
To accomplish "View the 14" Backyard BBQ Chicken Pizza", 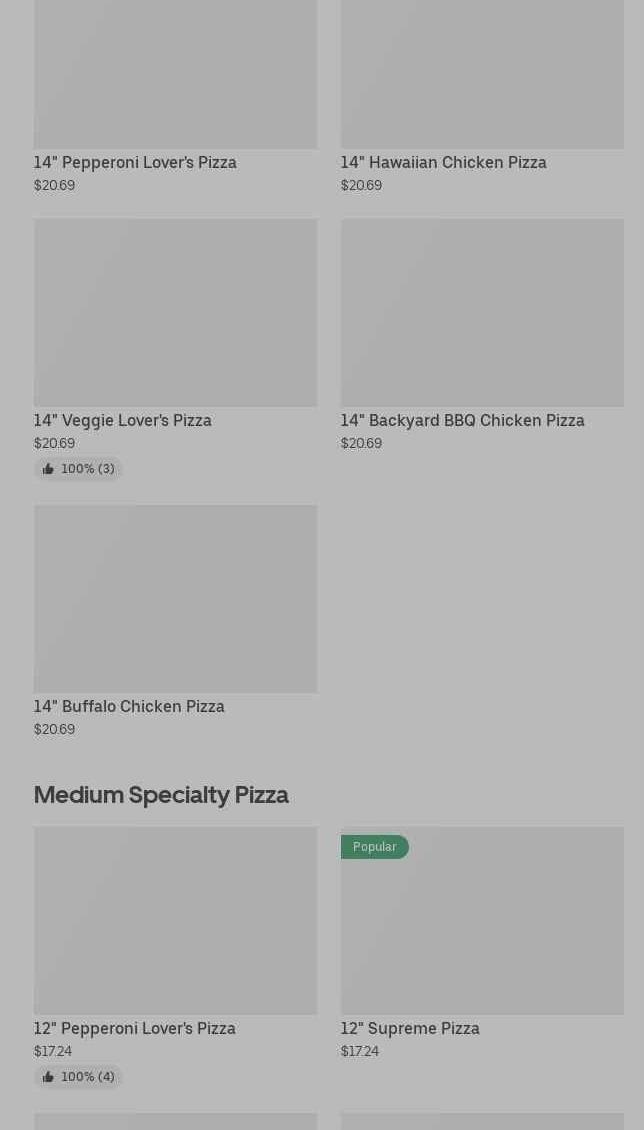I will pos(482,336).
